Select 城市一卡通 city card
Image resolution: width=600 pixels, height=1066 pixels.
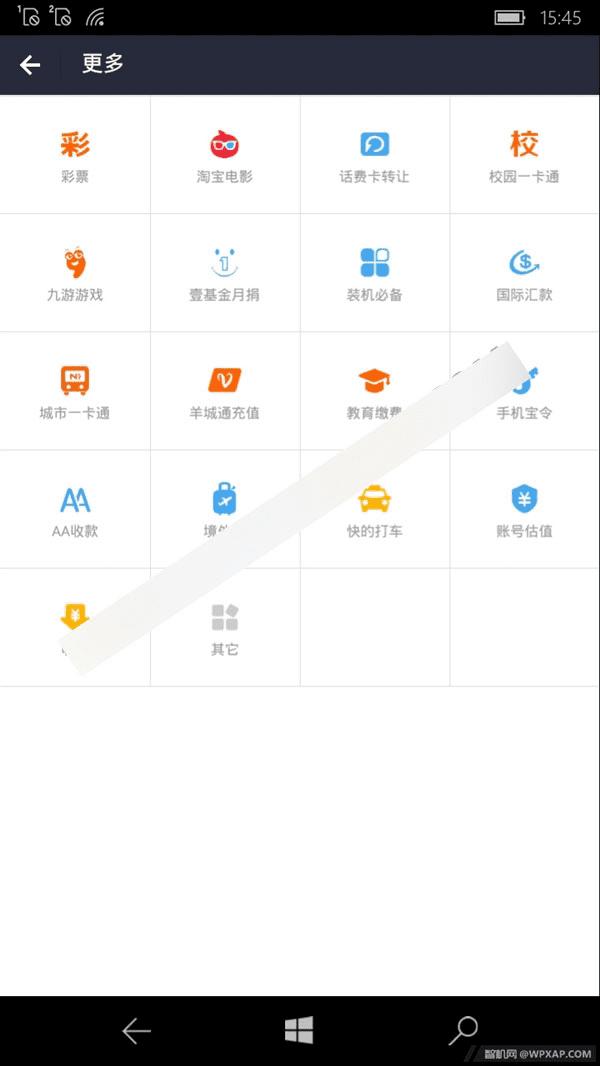(75, 391)
